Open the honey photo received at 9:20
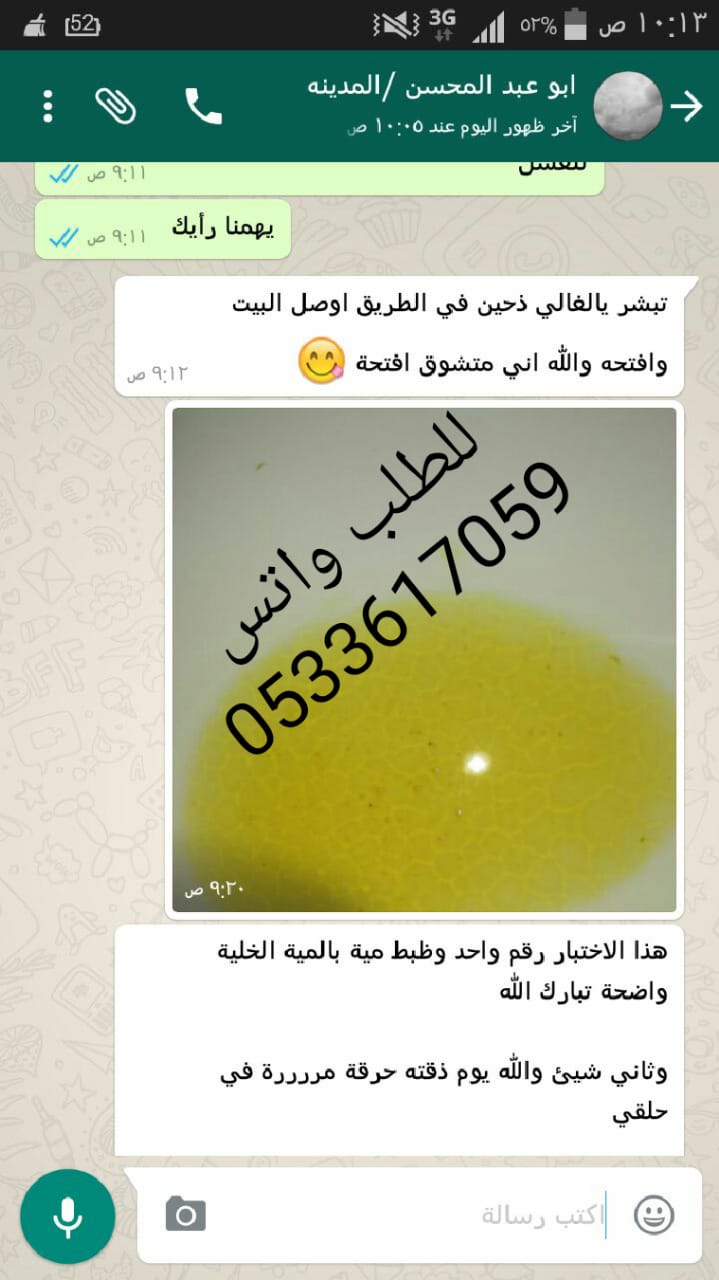 [424, 660]
